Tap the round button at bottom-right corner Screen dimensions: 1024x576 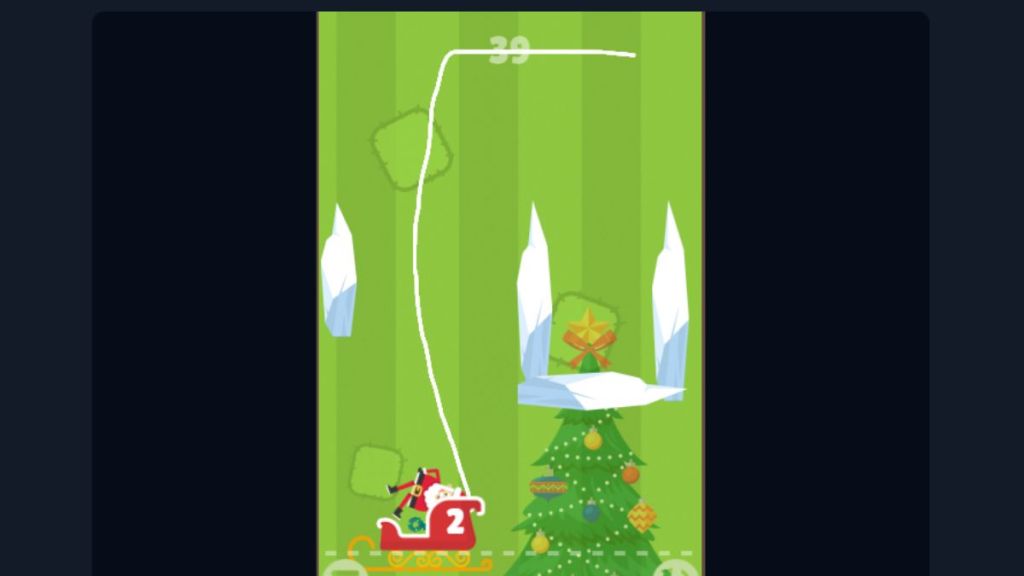pyautogui.click(x=679, y=569)
